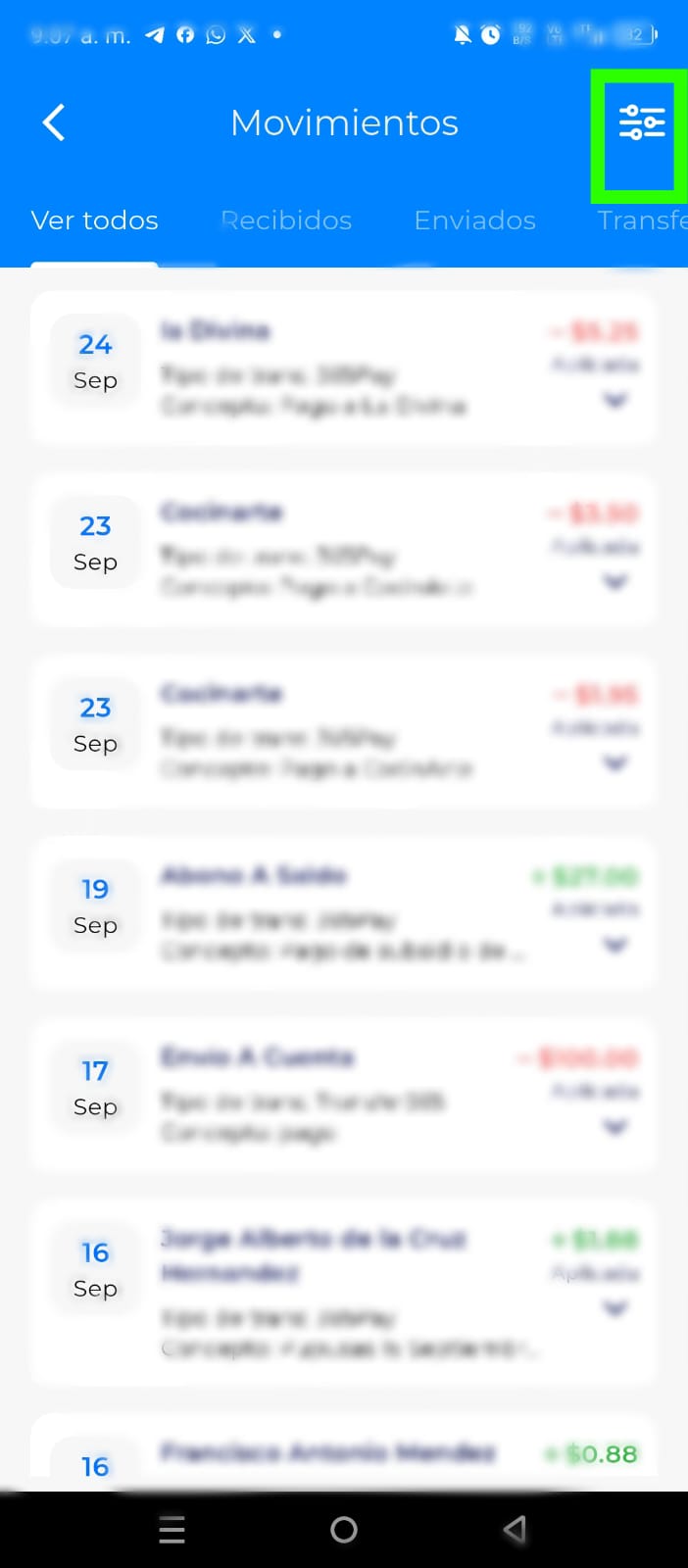688x1568 pixels.
Task: Open the system recent apps button
Action: pos(172,1530)
